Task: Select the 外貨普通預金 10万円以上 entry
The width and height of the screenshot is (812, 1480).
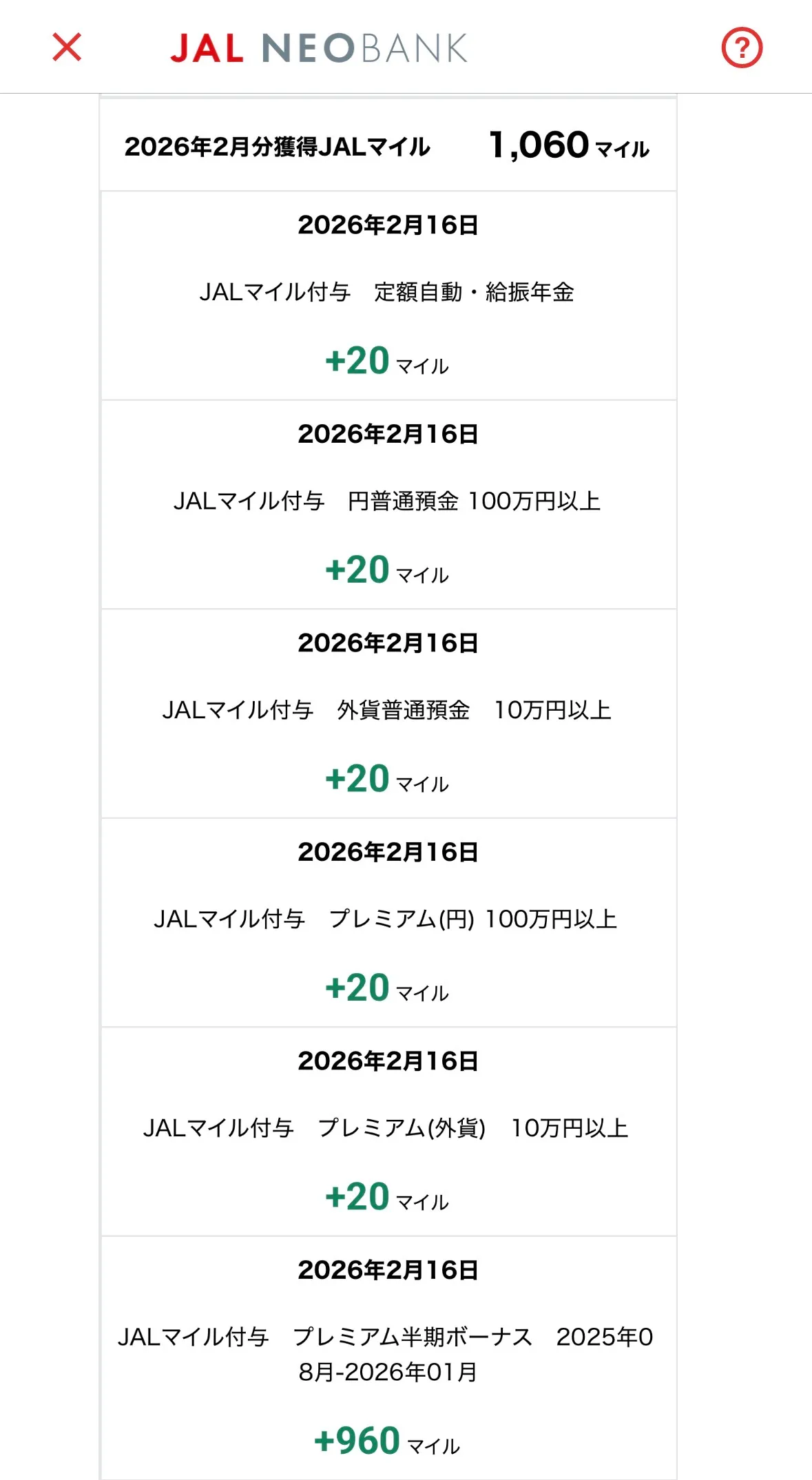Action: coord(388,712)
